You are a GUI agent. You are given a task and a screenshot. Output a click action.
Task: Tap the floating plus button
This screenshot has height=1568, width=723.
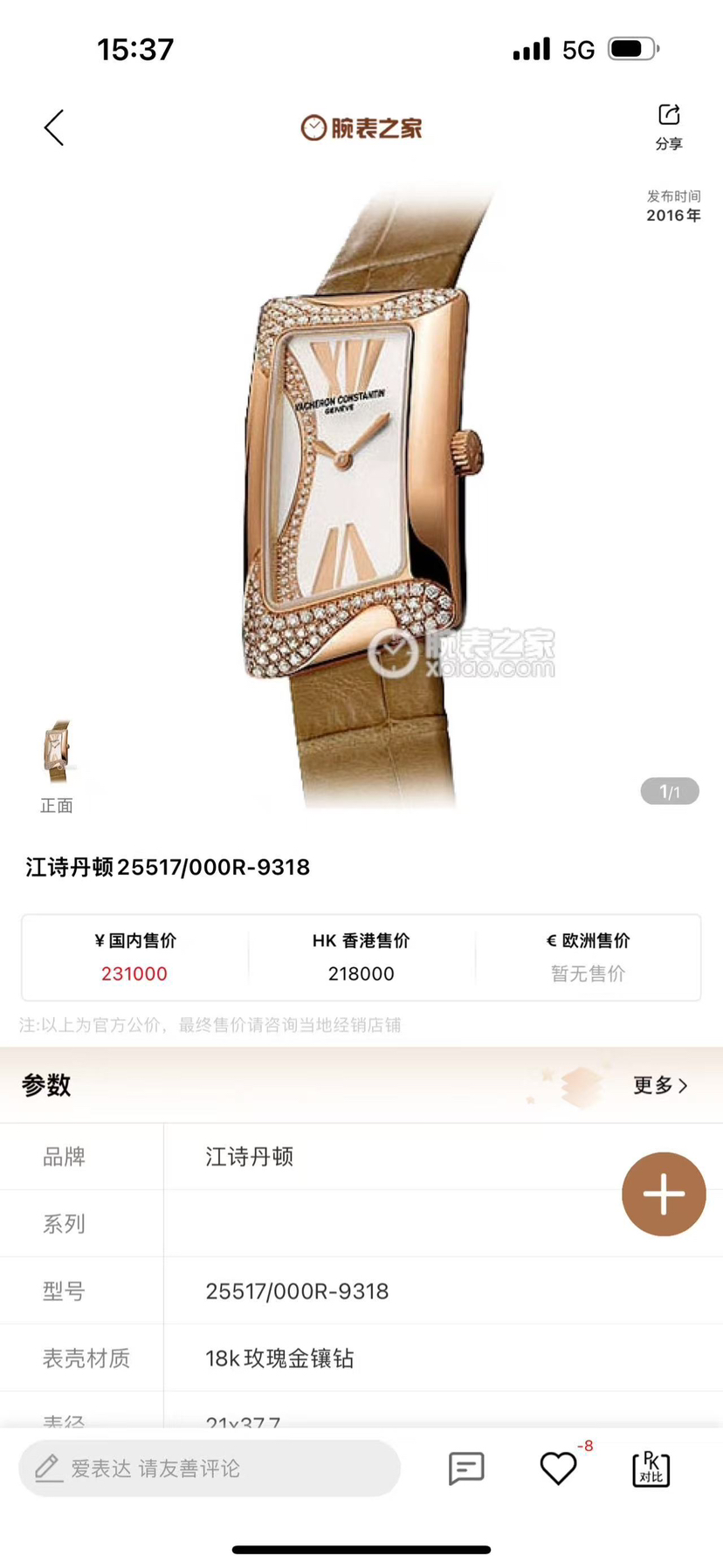pyautogui.click(x=664, y=1193)
